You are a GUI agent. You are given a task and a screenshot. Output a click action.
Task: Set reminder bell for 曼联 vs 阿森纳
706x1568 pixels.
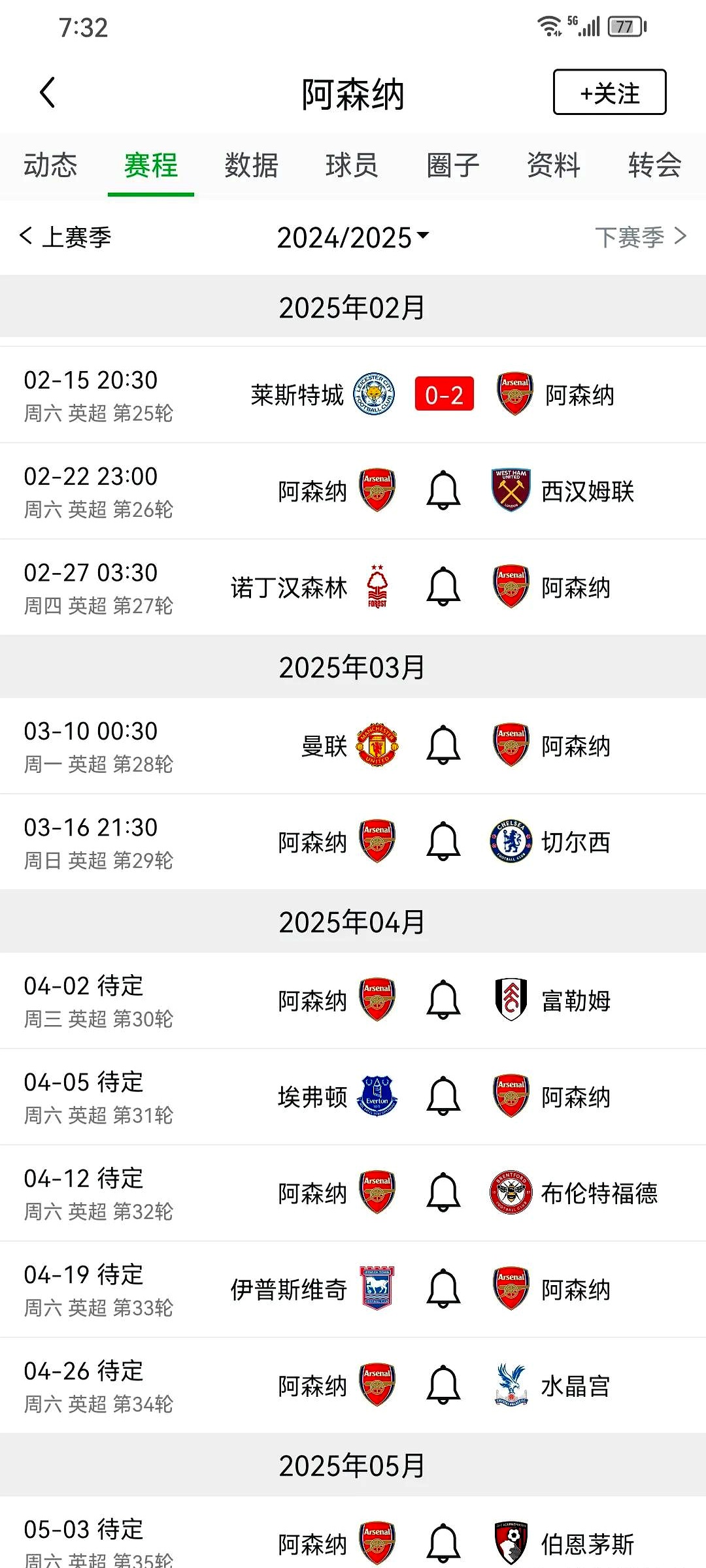click(443, 745)
